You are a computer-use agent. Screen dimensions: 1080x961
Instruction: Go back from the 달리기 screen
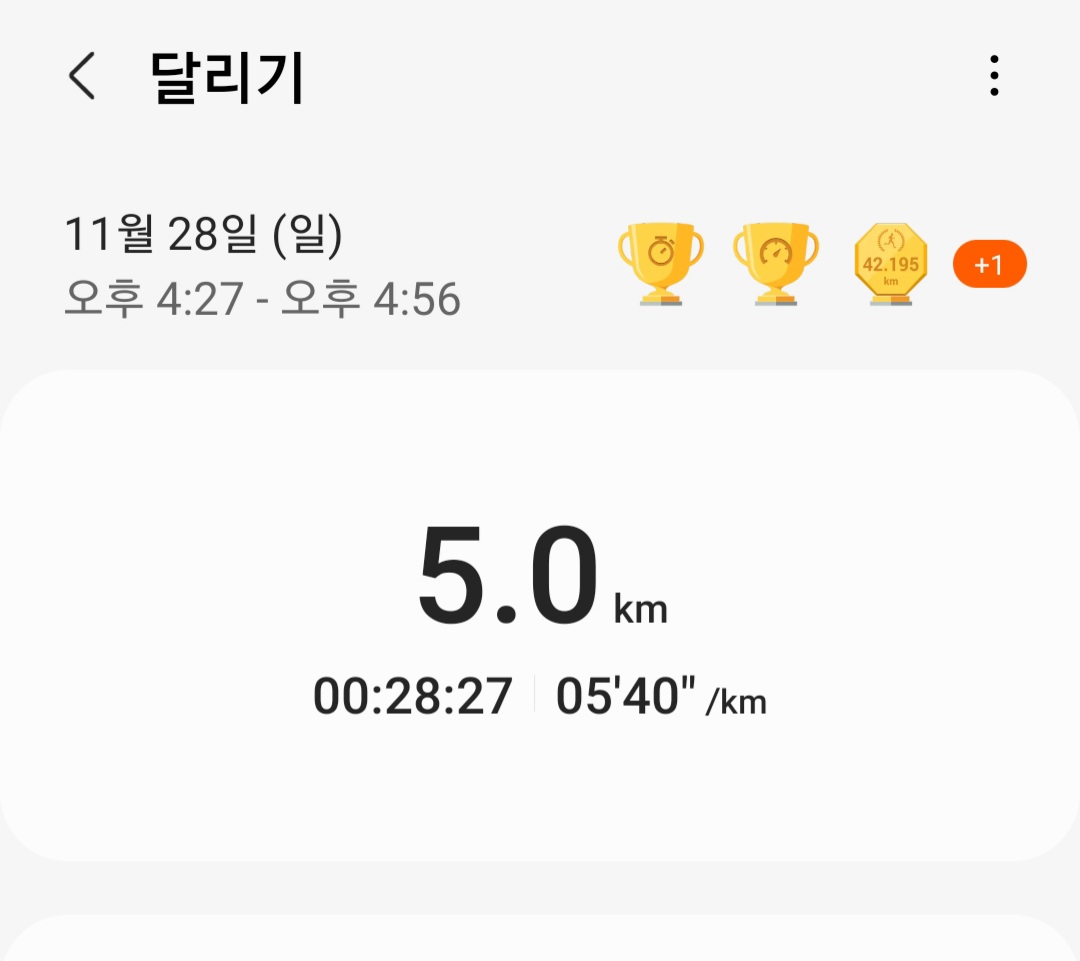pos(82,77)
